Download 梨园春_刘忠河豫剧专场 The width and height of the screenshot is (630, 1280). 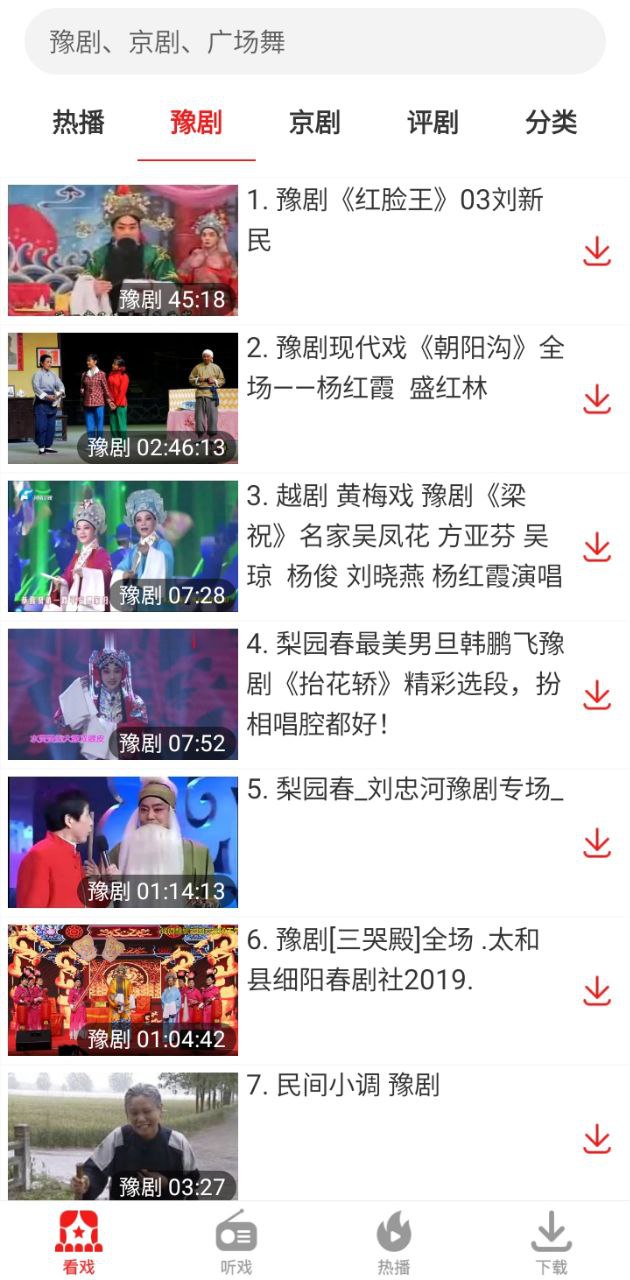pos(597,843)
